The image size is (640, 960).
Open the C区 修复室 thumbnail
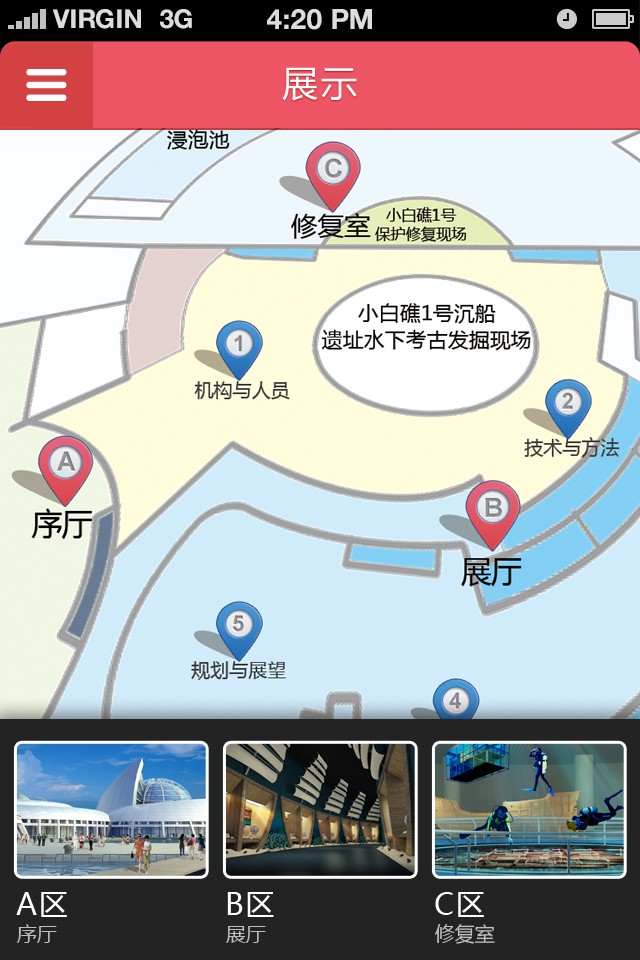pyautogui.click(x=529, y=810)
